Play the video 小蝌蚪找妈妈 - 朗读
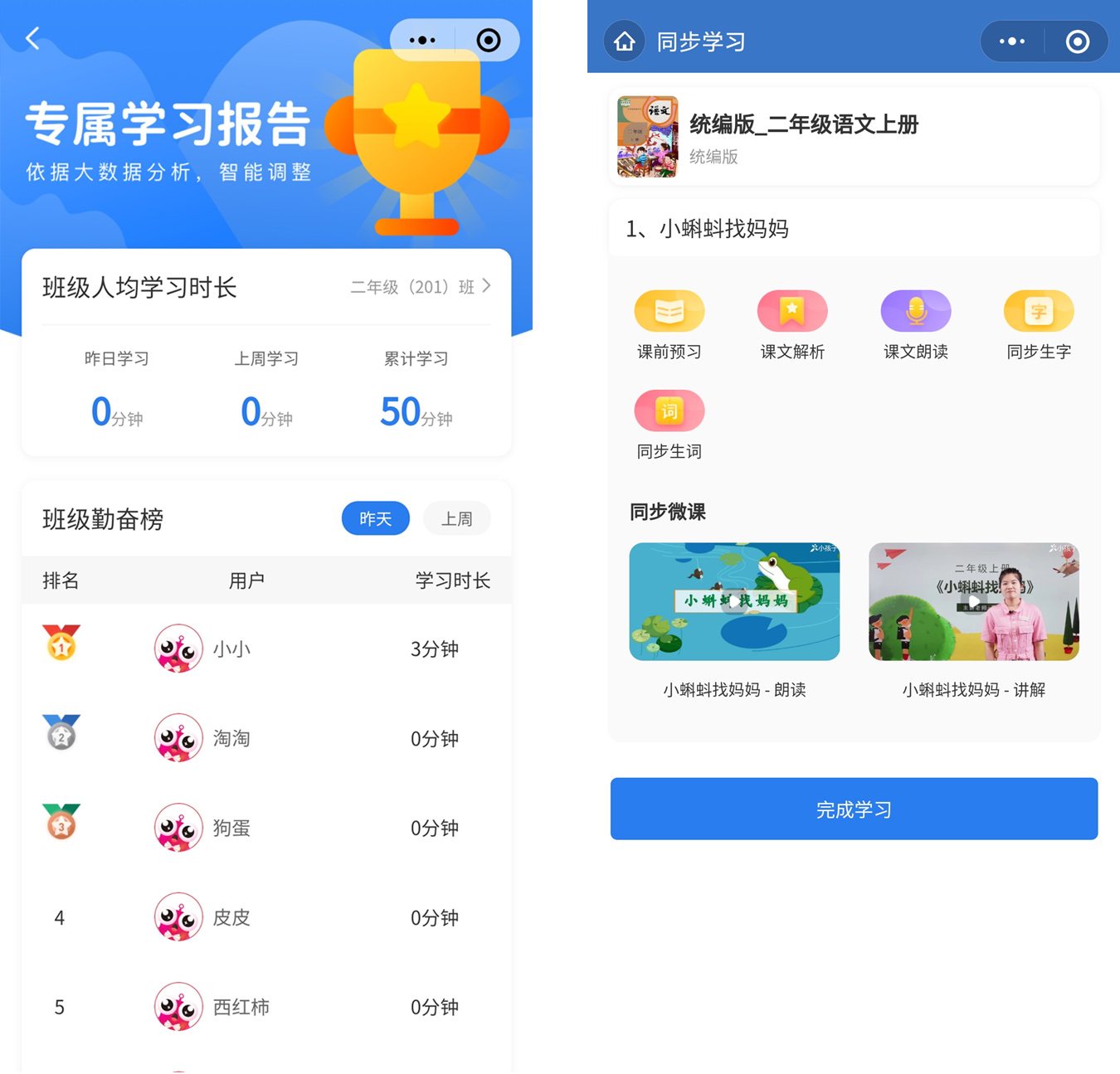 tap(734, 602)
